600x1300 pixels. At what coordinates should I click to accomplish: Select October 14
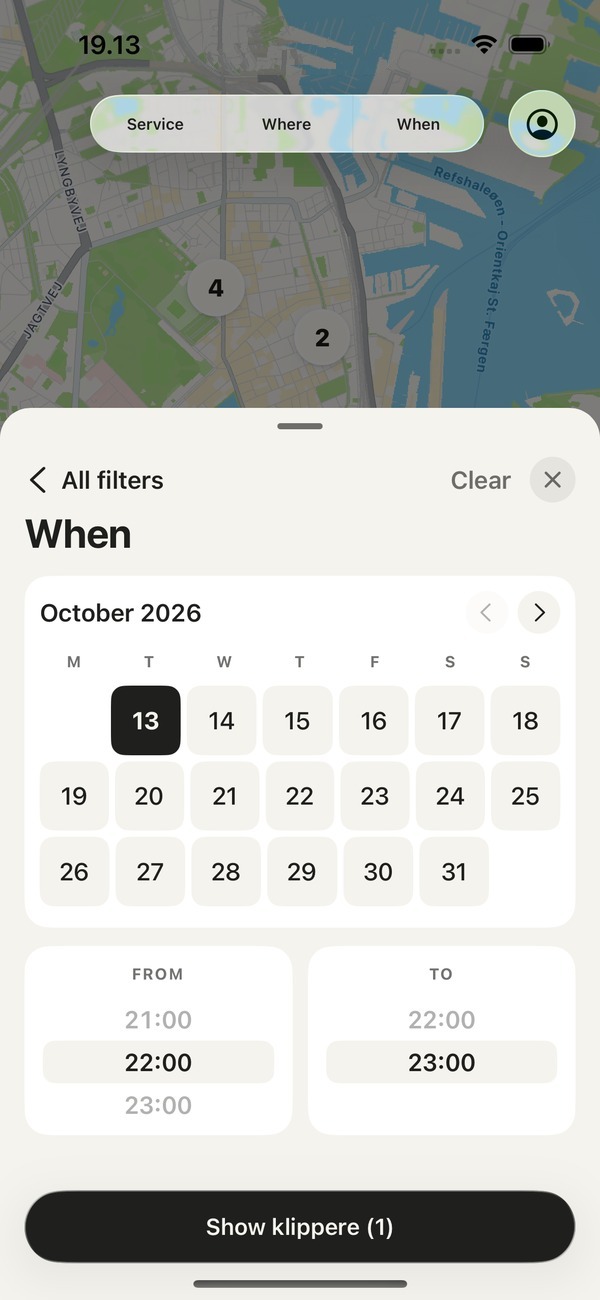tap(222, 720)
